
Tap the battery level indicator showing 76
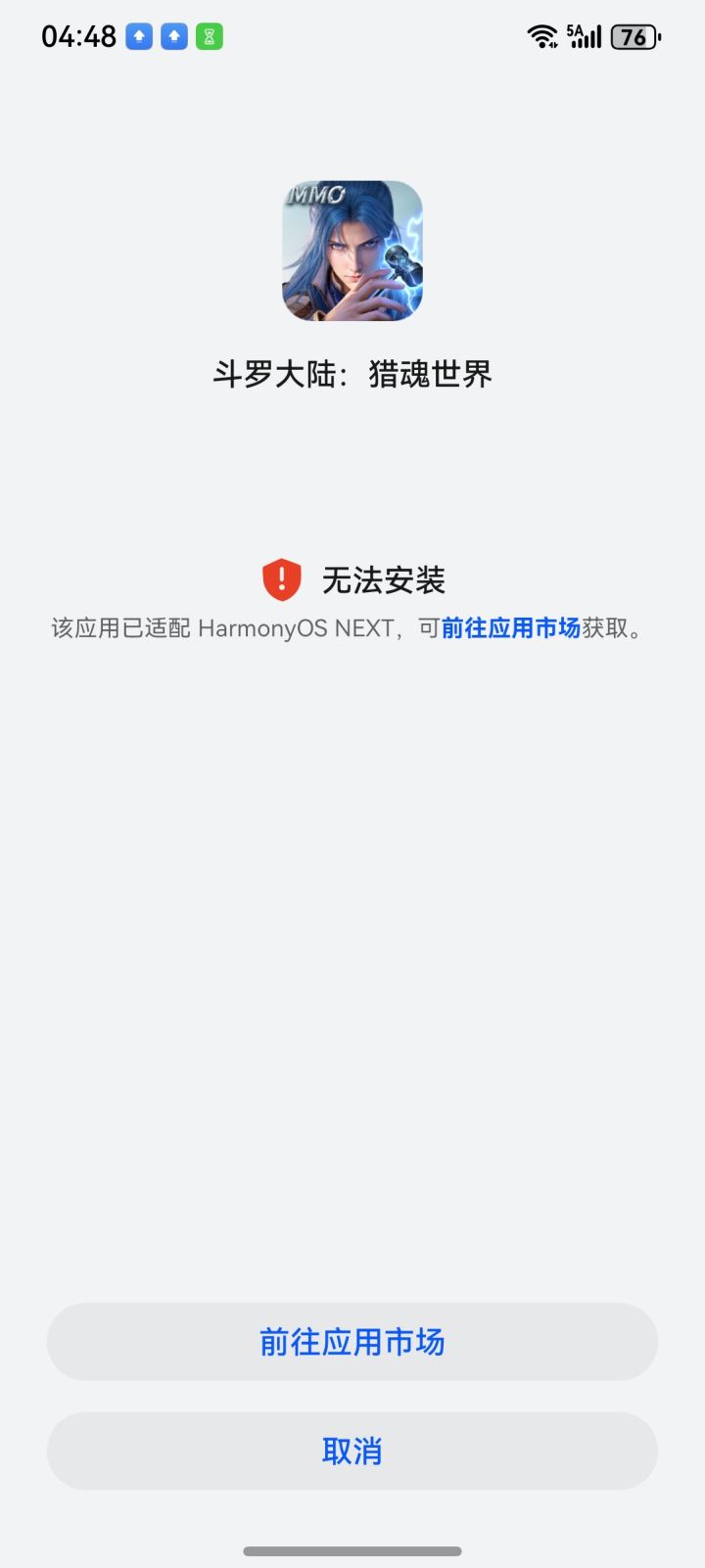coord(634,36)
